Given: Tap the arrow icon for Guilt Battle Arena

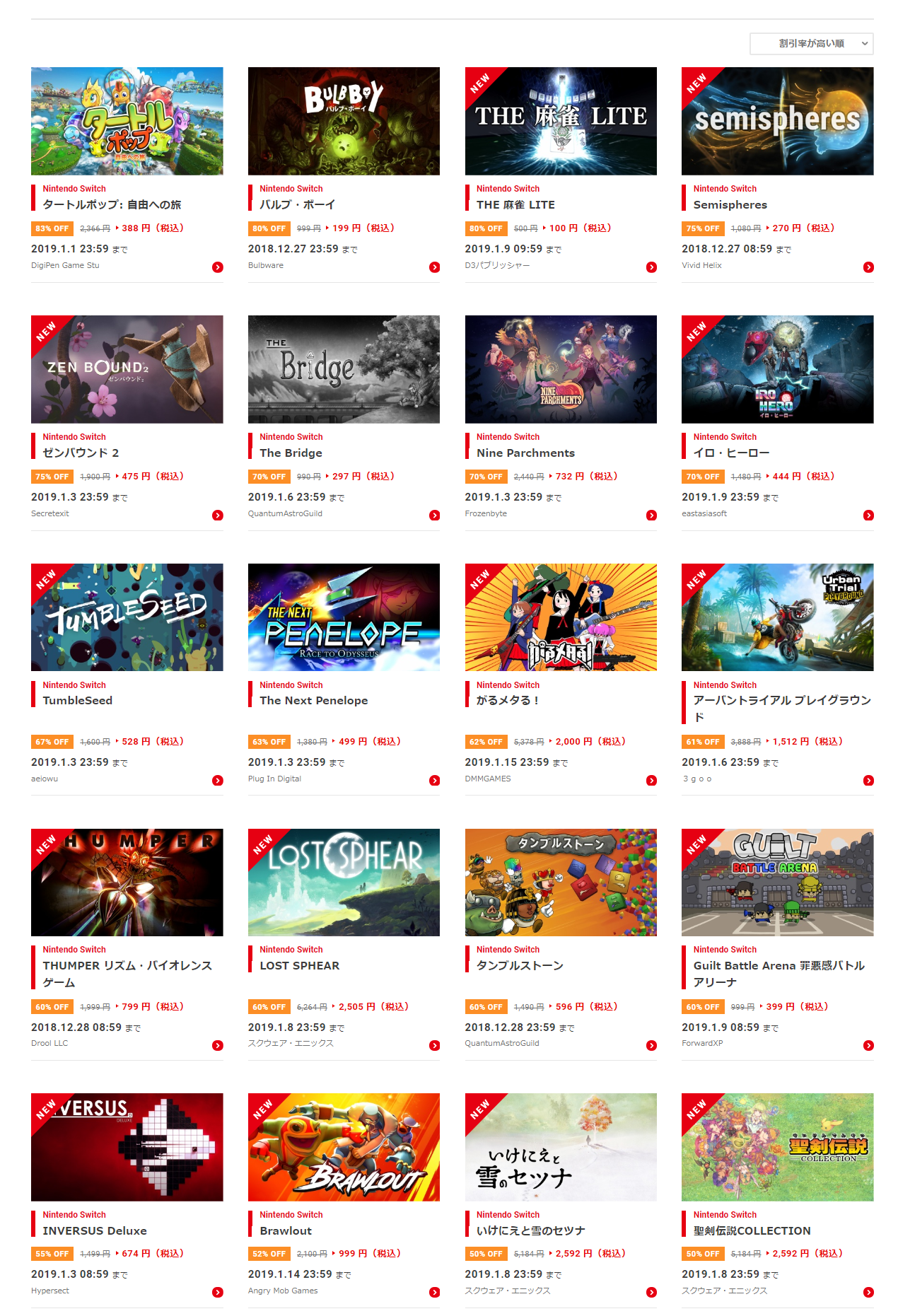Looking at the screenshot, I should pyautogui.click(x=868, y=1046).
